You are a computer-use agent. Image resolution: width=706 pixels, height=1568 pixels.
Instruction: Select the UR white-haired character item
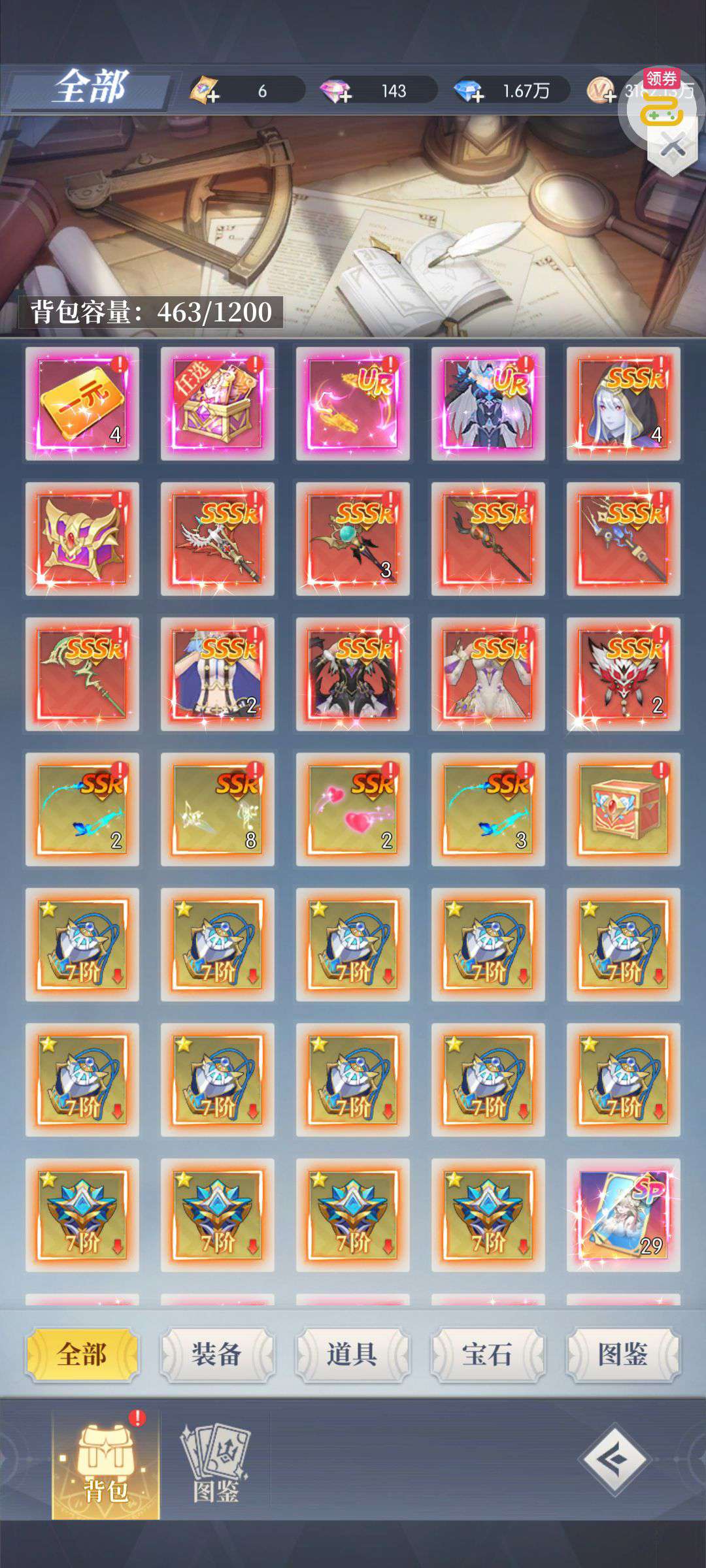(488, 403)
